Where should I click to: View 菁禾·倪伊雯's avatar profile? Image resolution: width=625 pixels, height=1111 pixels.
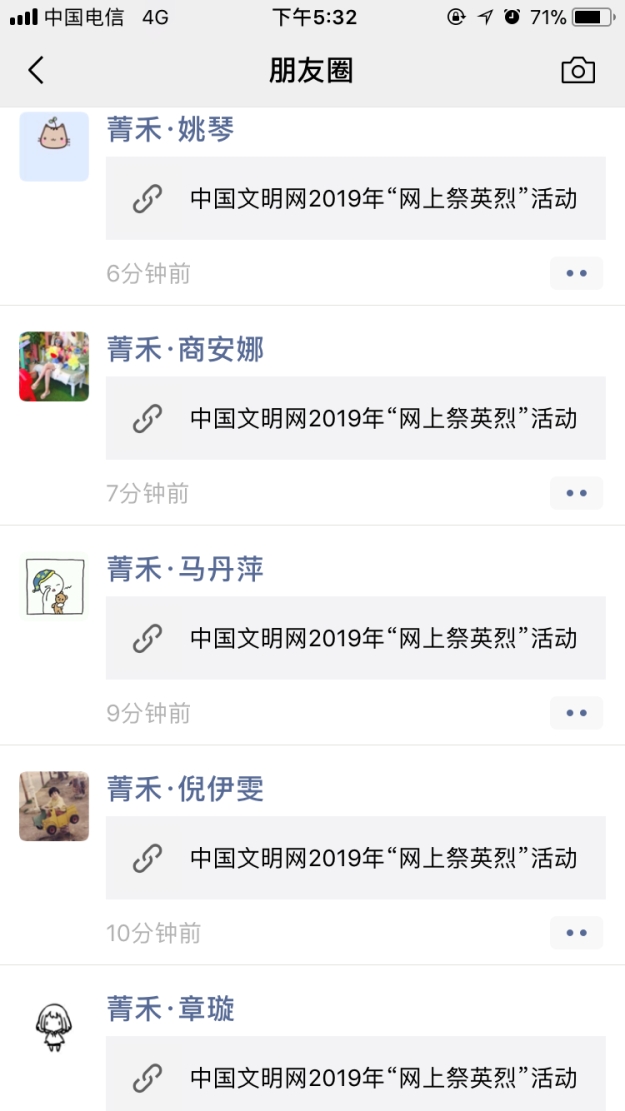tap(54, 806)
